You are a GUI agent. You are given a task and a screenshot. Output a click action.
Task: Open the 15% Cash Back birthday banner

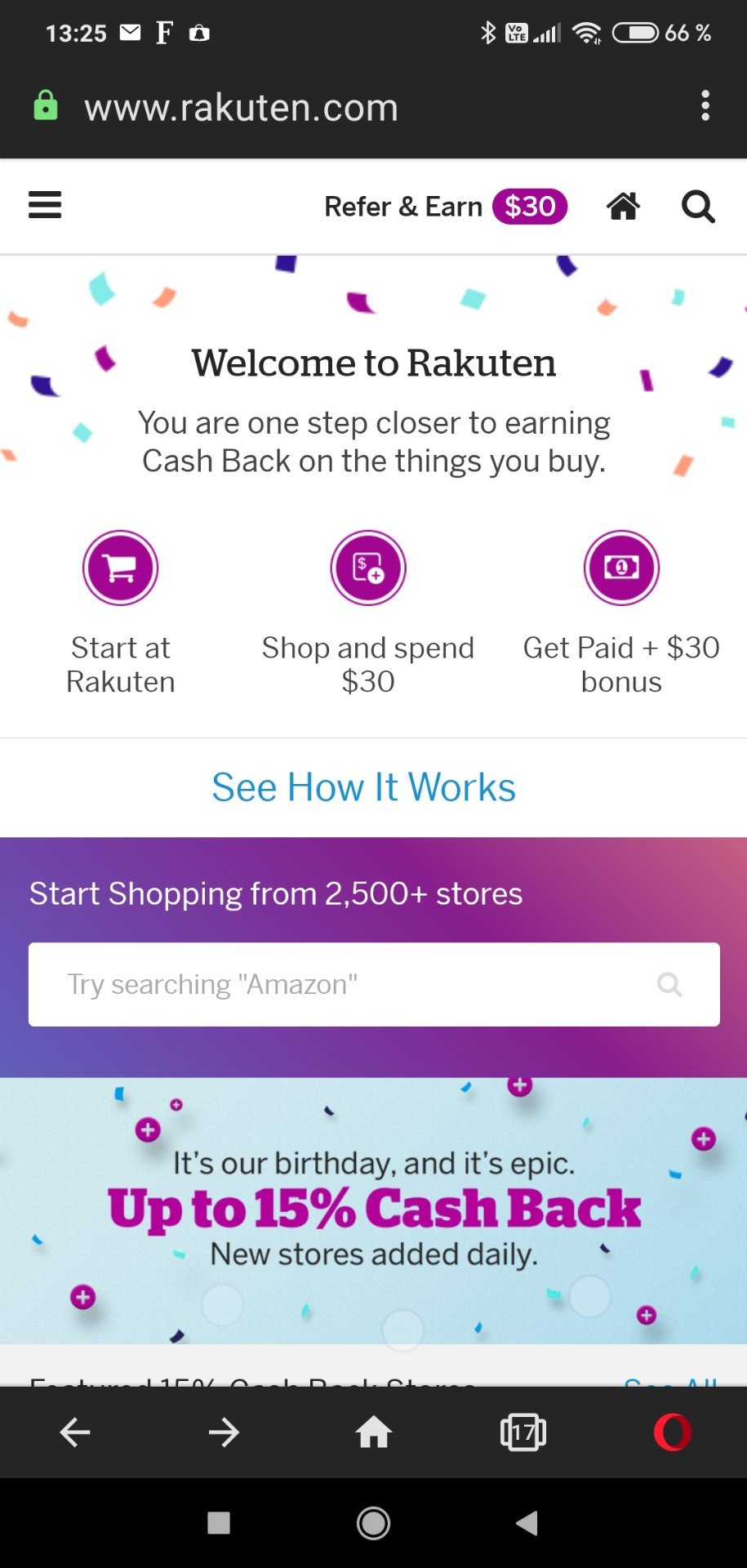tap(374, 1211)
